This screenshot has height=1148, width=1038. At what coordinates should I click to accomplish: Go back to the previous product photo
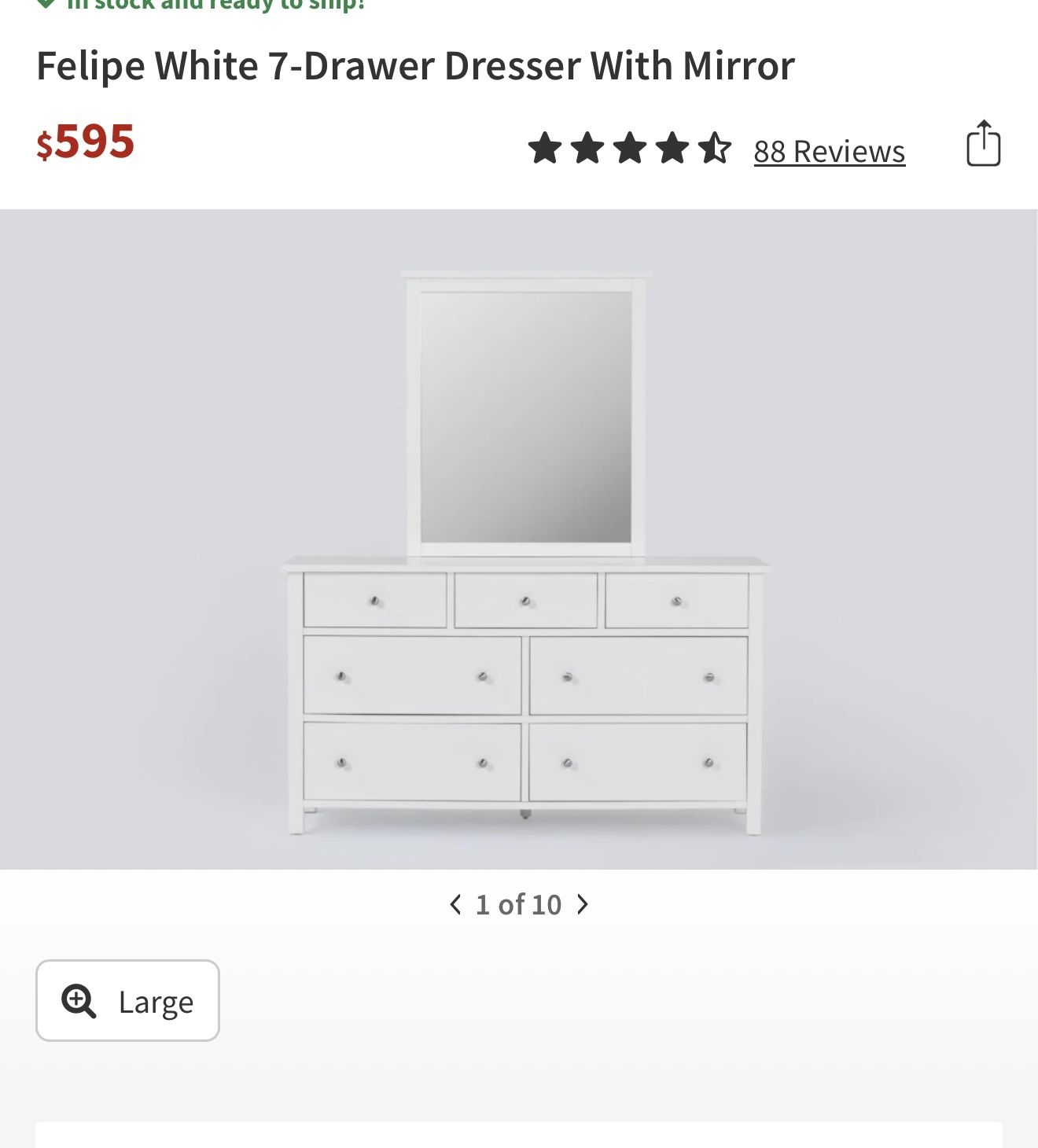[x=455, y=904]
